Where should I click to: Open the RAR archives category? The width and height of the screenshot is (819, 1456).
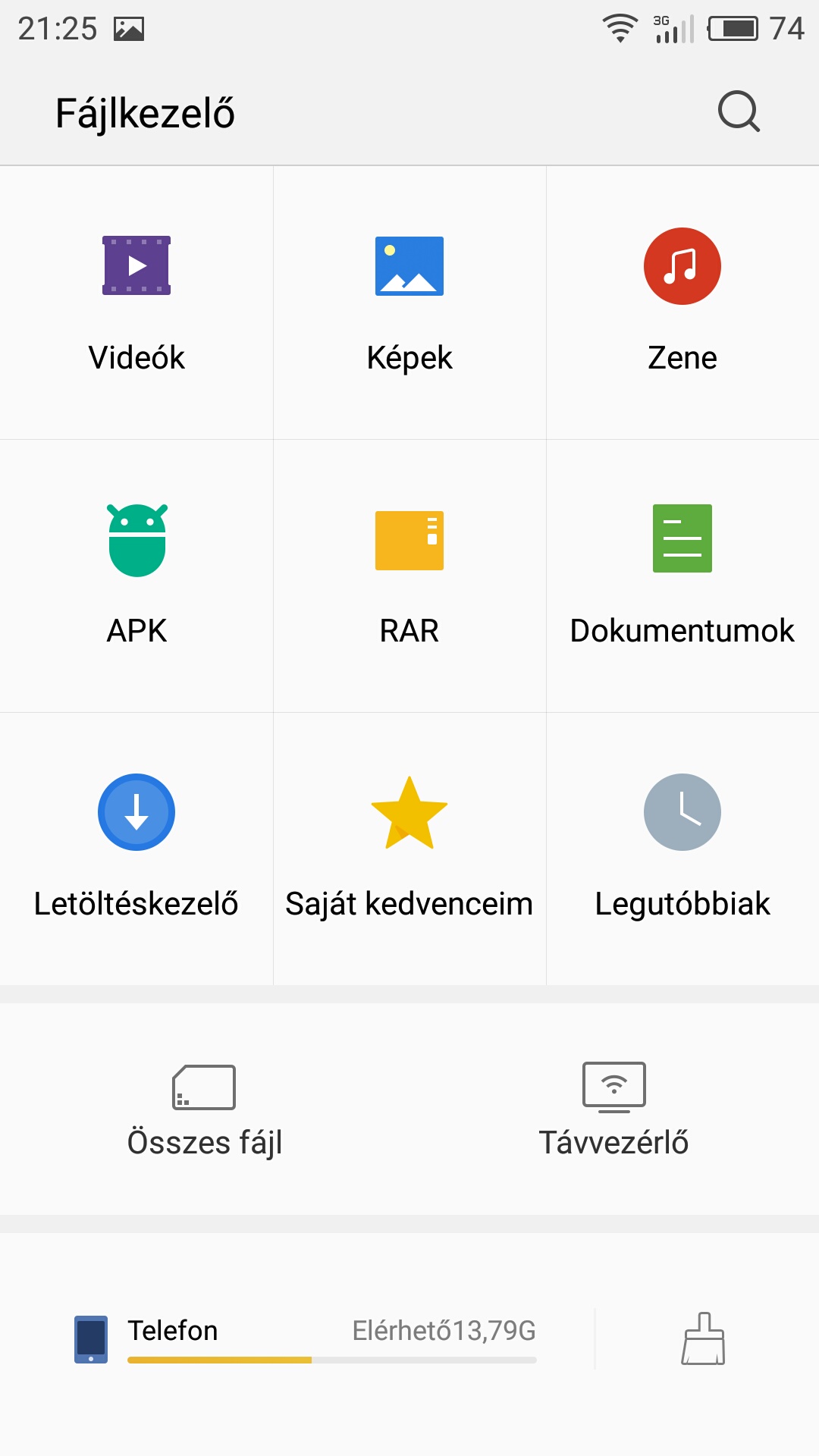click(409, 576)
